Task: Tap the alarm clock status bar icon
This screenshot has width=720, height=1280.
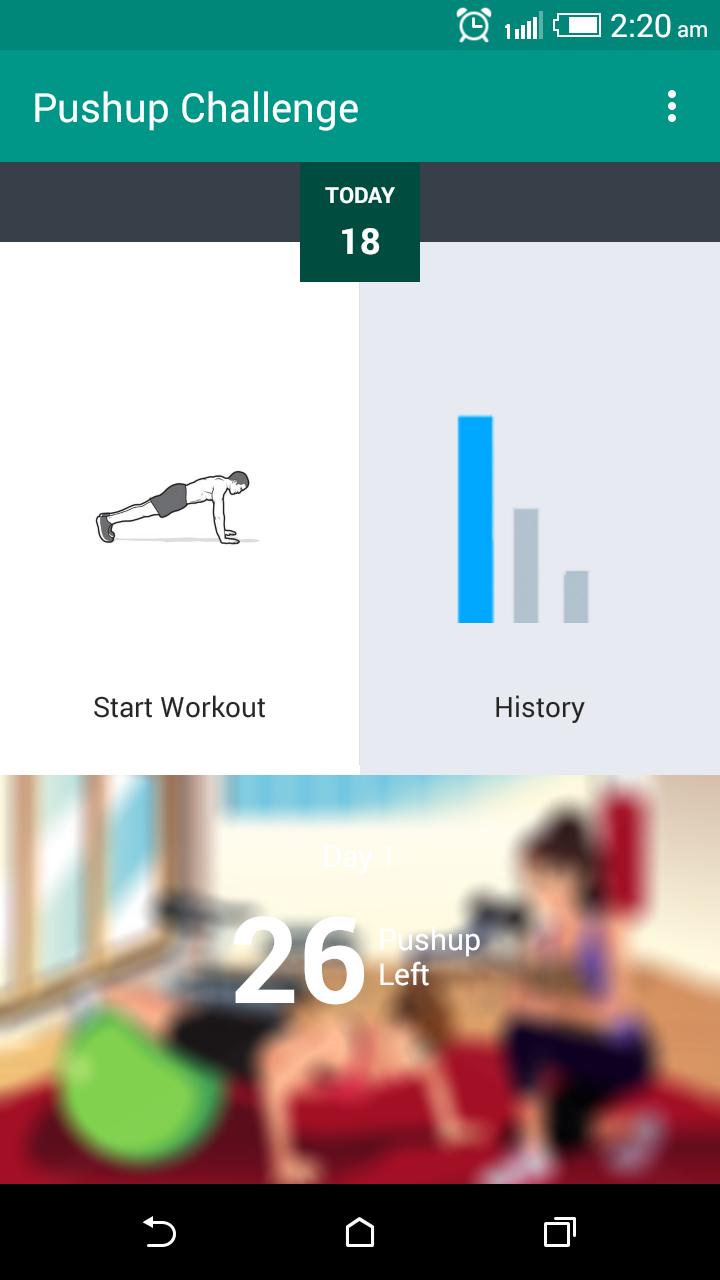Action: click(x=472, y=25)
